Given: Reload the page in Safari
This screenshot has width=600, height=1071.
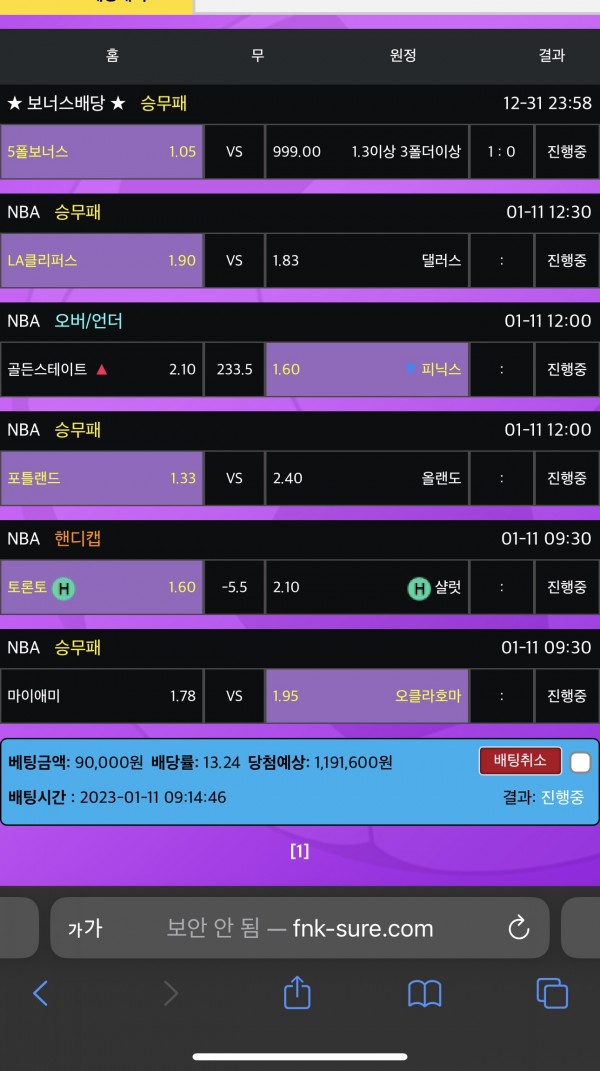Looking at the screenshot, I should [x=518, y=928].
